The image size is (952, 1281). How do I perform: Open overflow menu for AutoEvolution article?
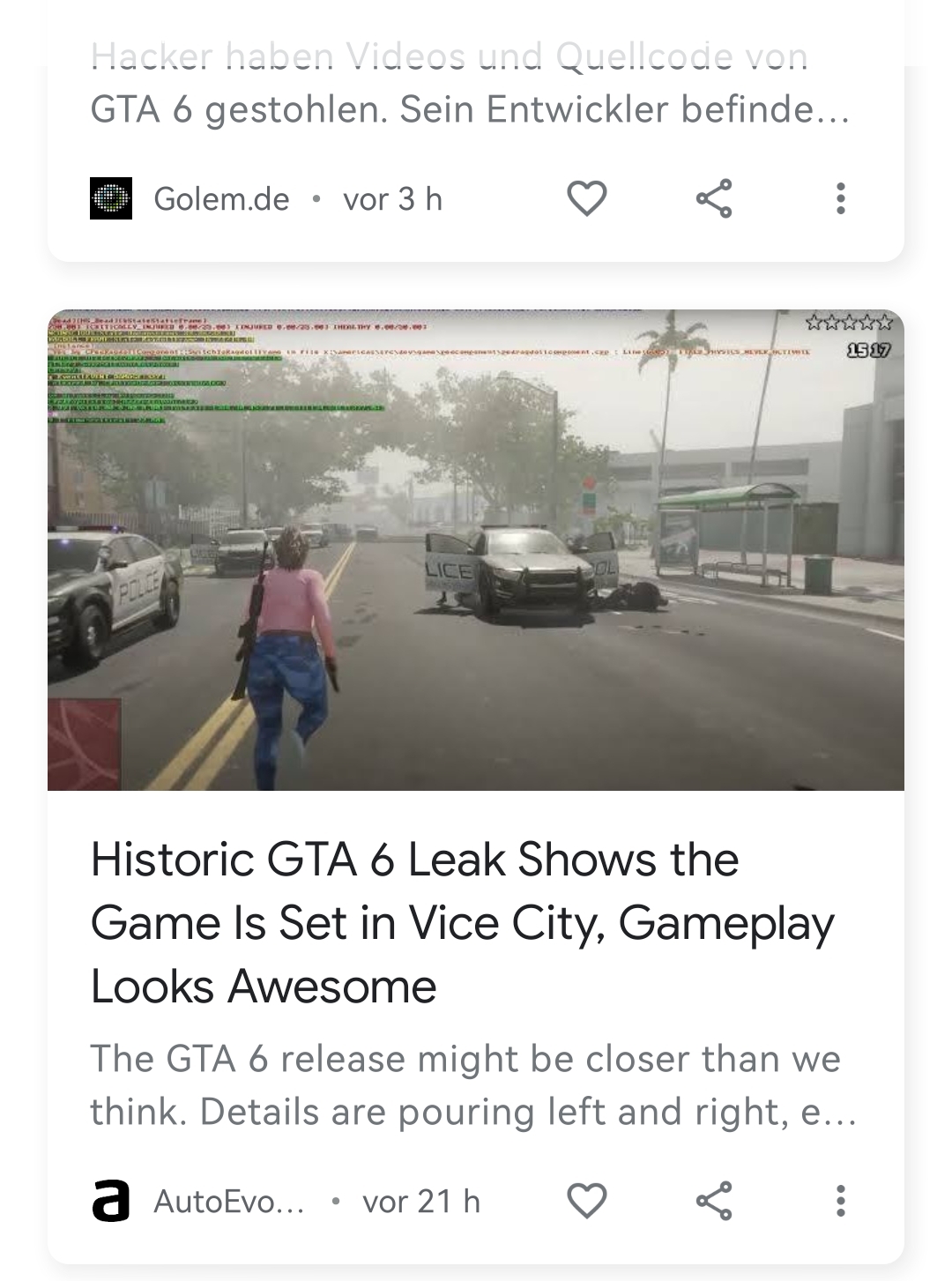[840, 1201]
